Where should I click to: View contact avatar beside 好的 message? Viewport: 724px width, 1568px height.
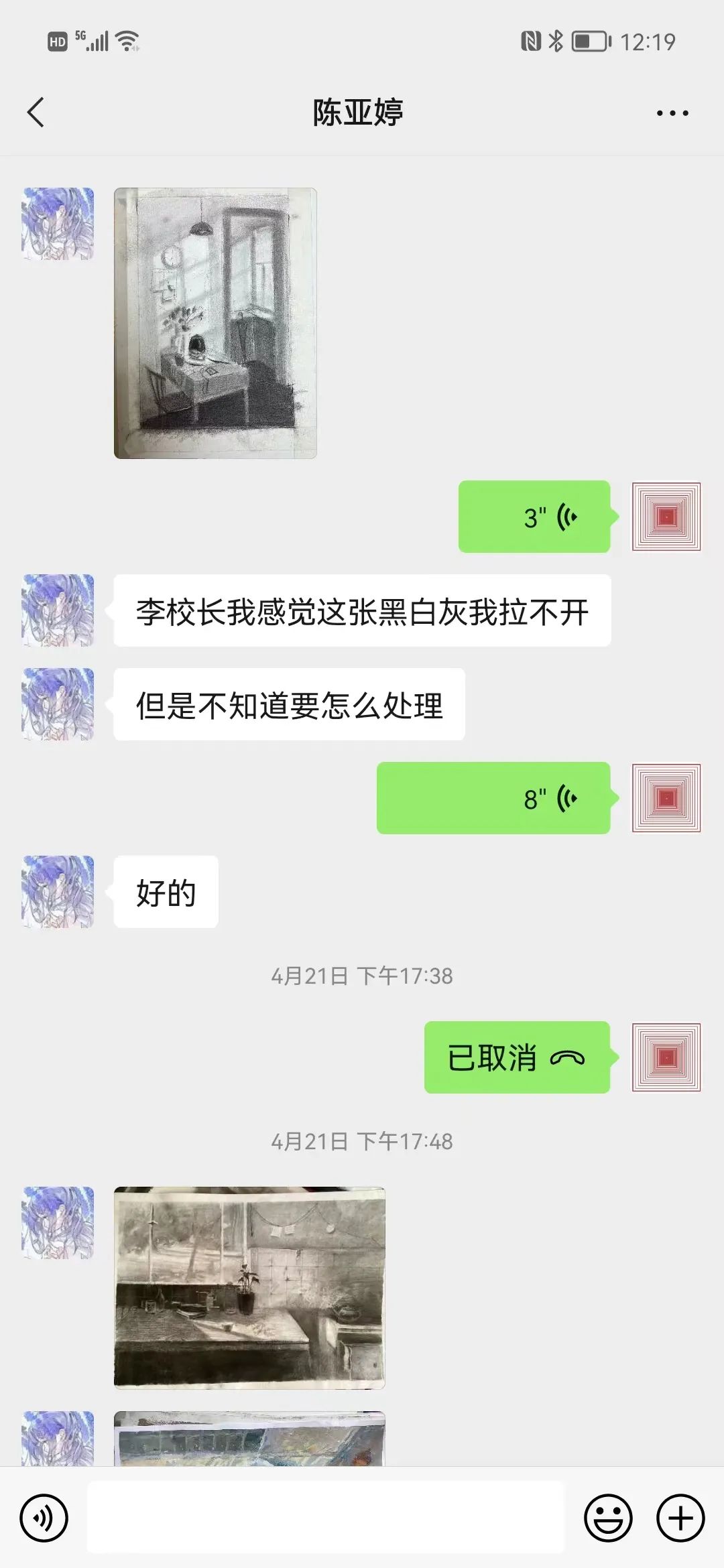click(x=58, y=892)
